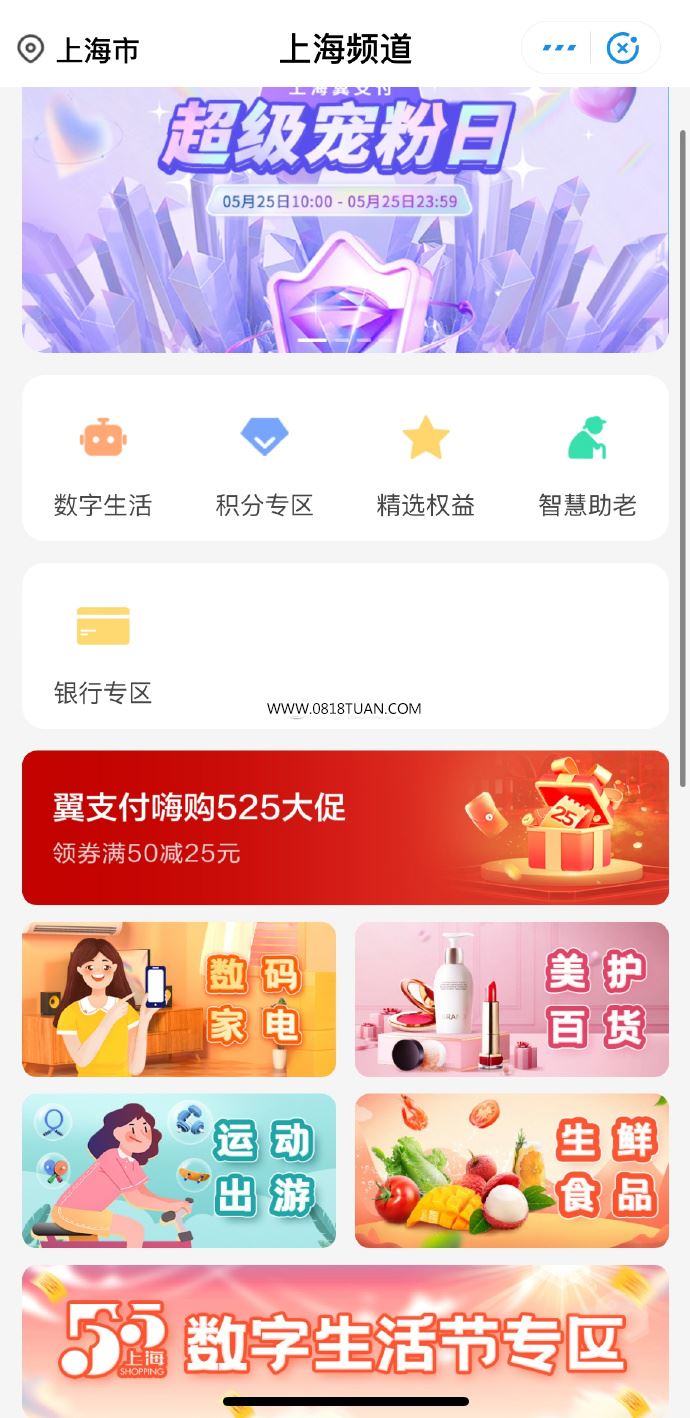Browse the 数码家电 category

(179, 999)
